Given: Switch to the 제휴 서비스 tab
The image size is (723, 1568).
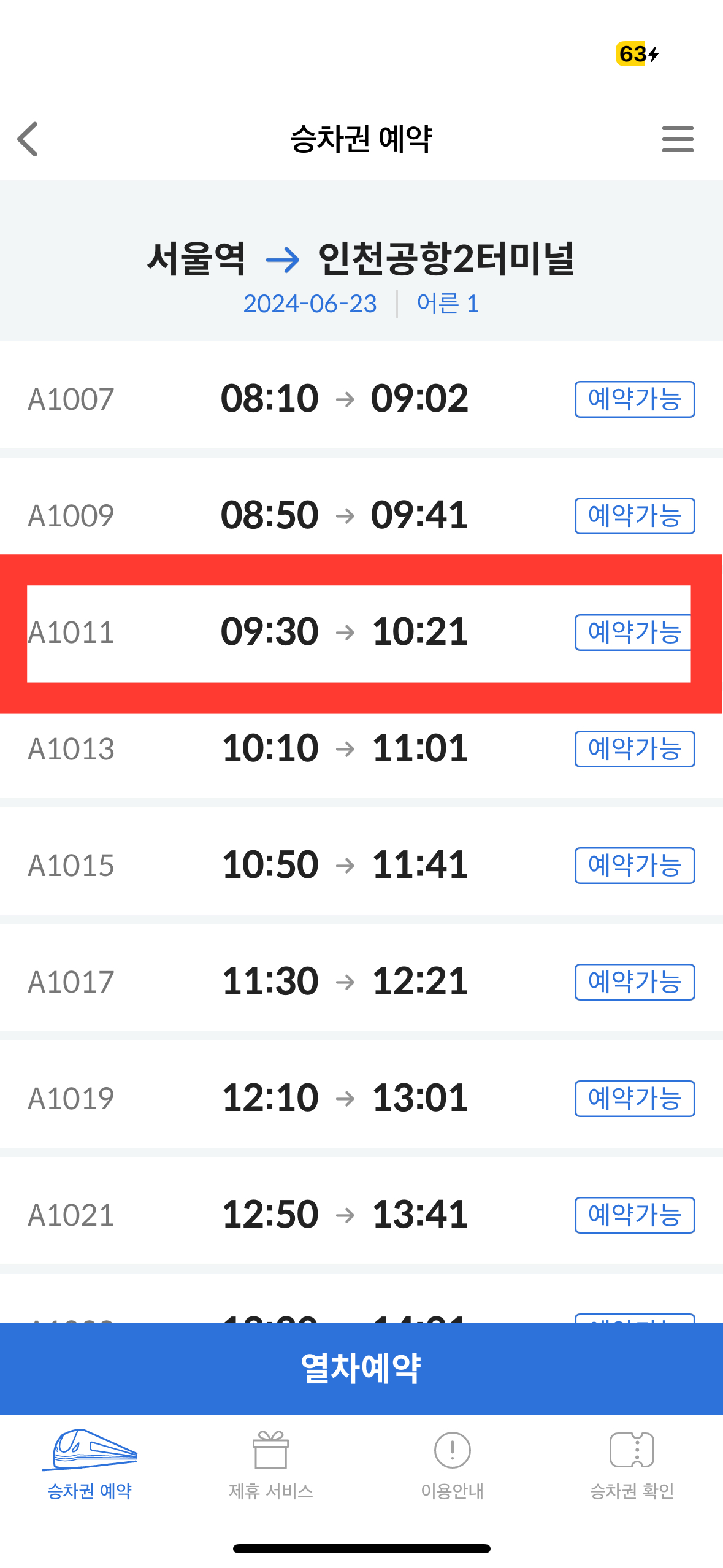Looking at the screenshot, I should [x=270, y=1465].
